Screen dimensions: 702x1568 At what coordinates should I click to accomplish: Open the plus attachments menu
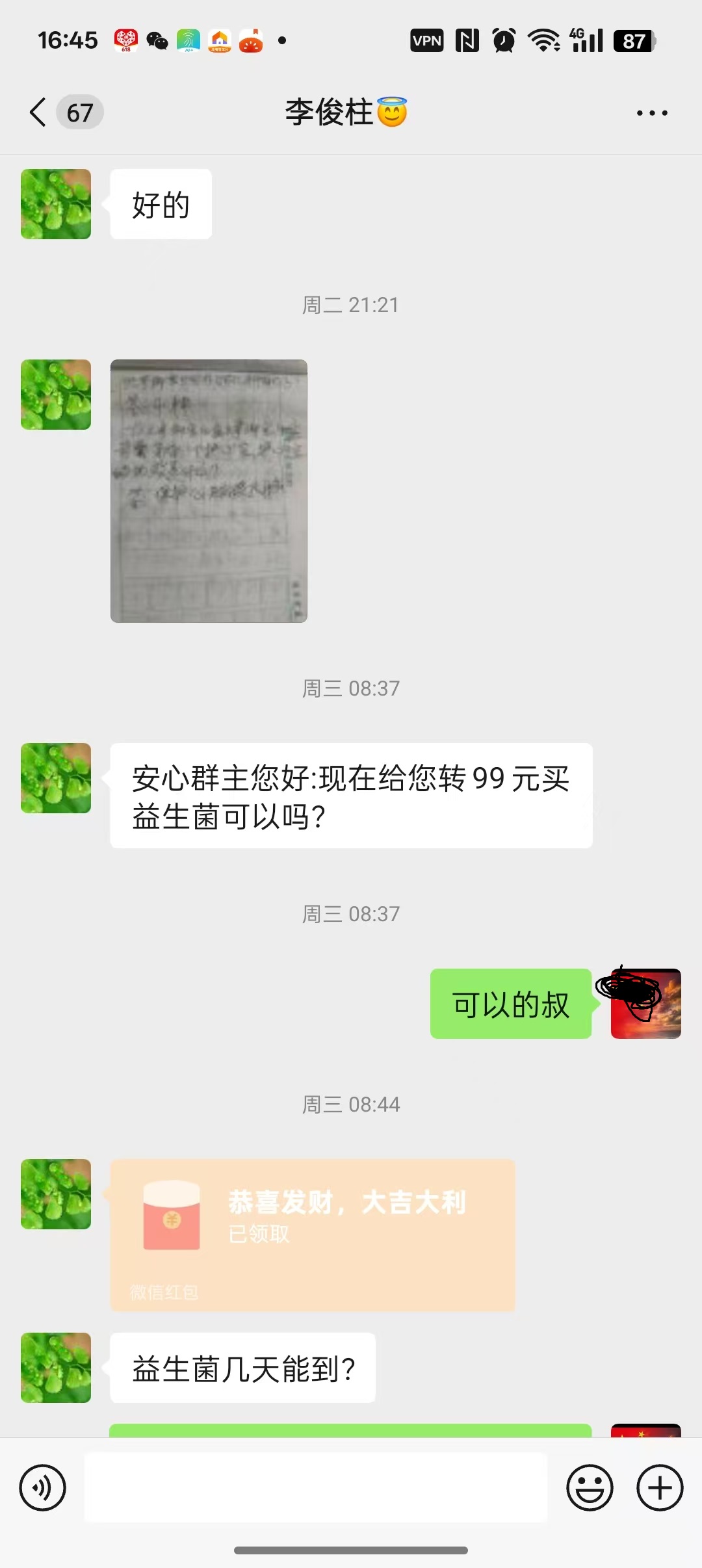[x=660, y=1487]
